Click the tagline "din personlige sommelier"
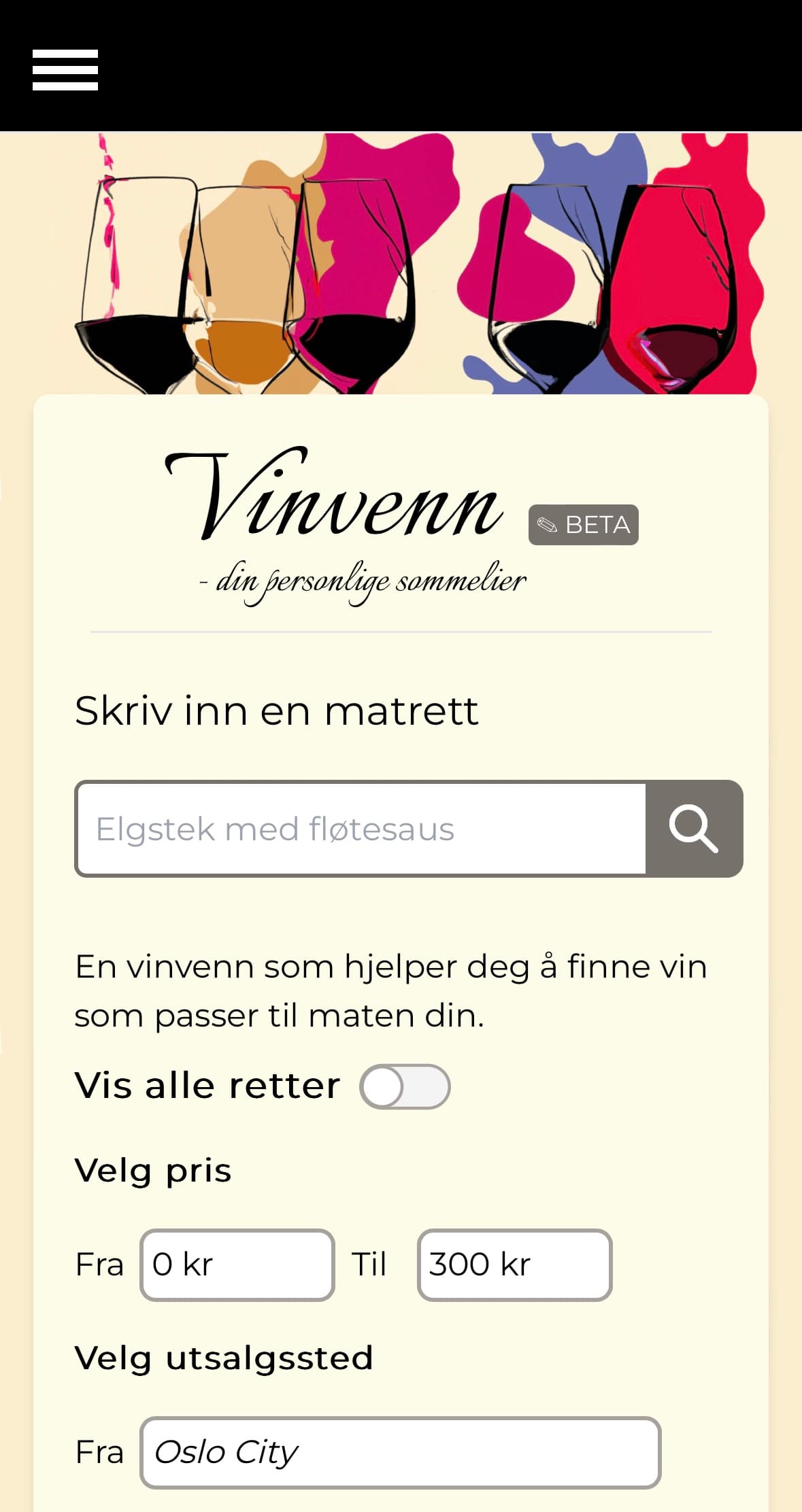The height and width of the screenshot is (1512, 802). pyautogui.click(x=362, y=580)
